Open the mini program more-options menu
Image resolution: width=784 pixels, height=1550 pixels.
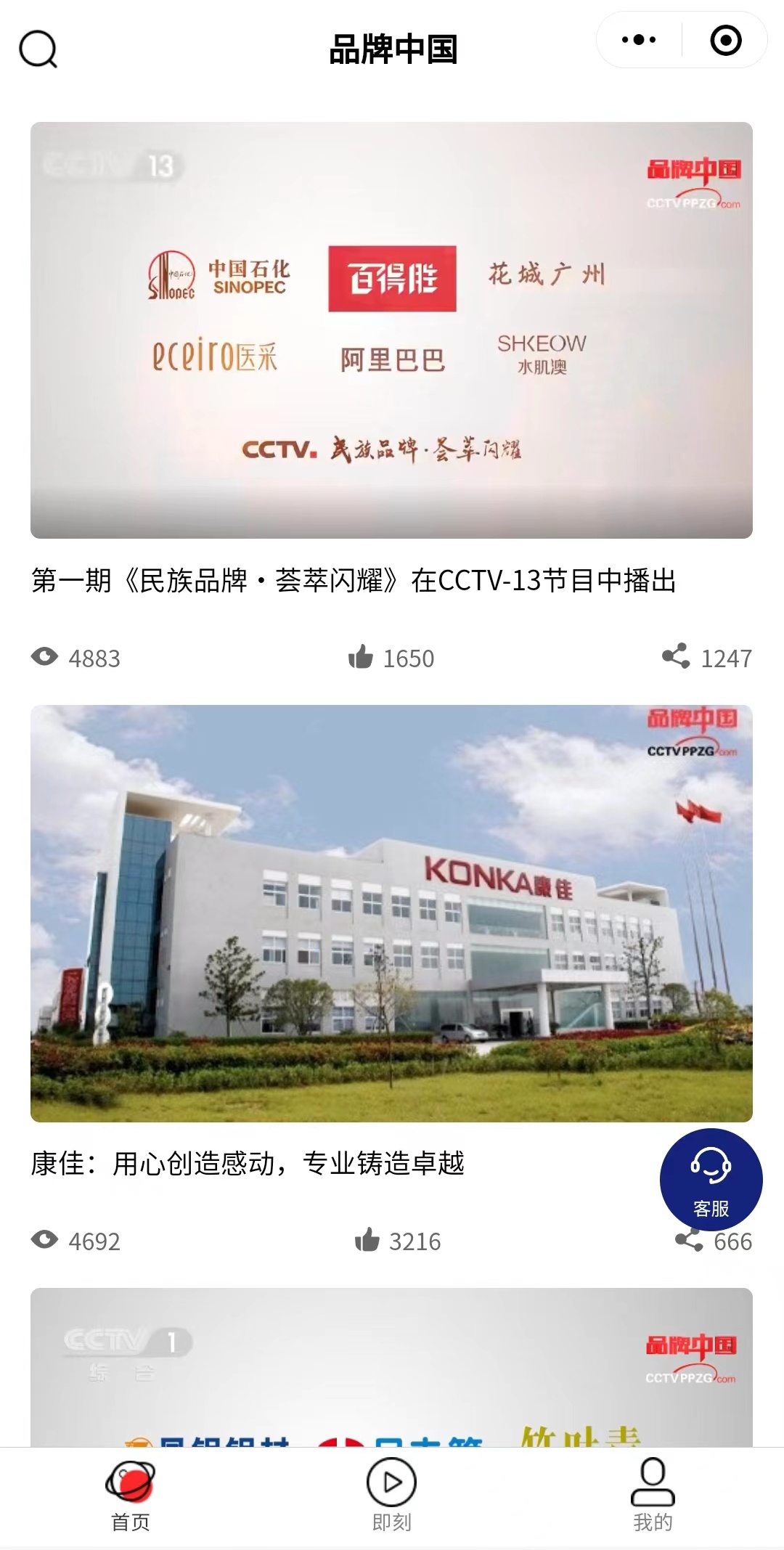[639, 40]
